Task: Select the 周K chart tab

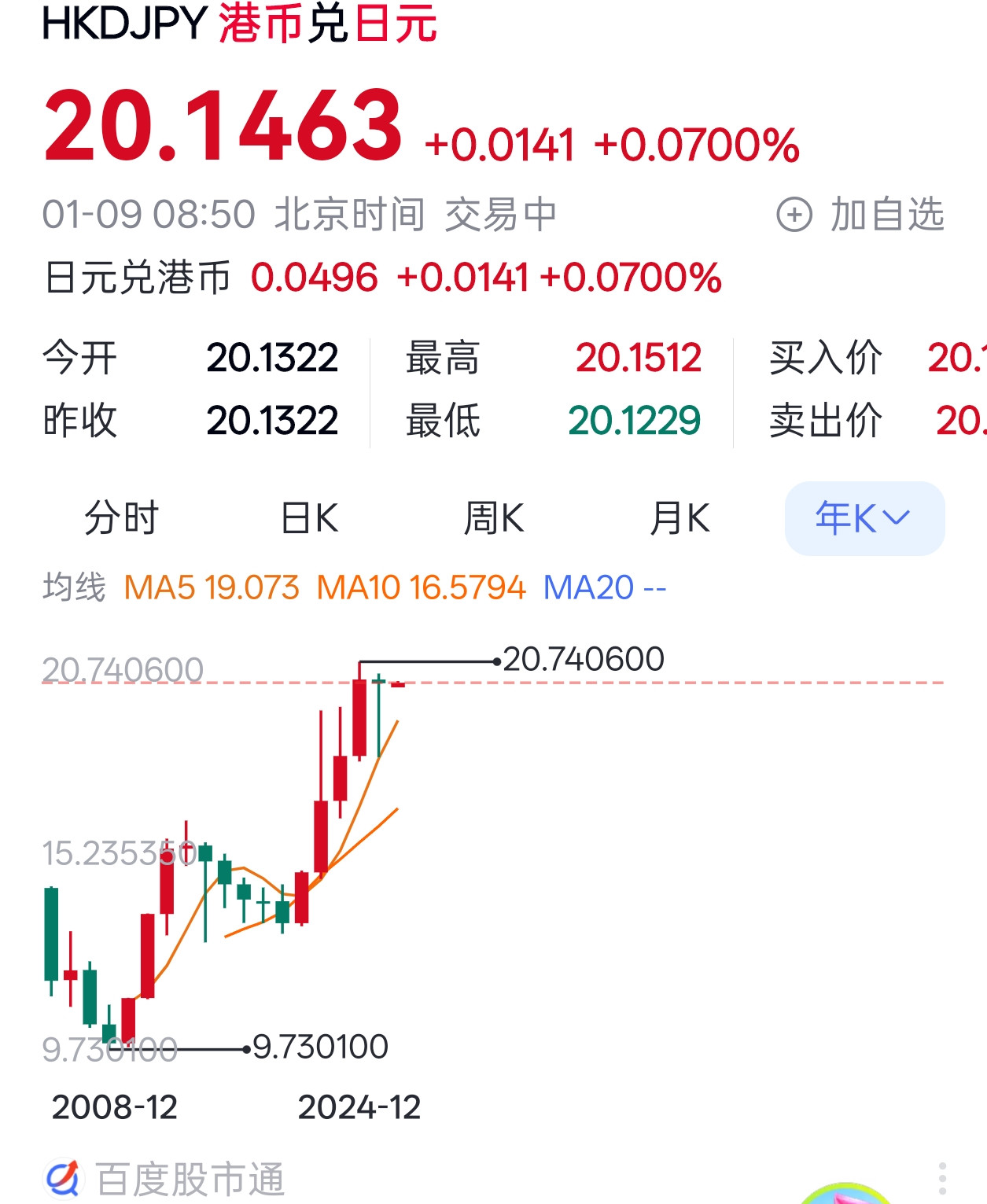Action: [x=494, y=518]
